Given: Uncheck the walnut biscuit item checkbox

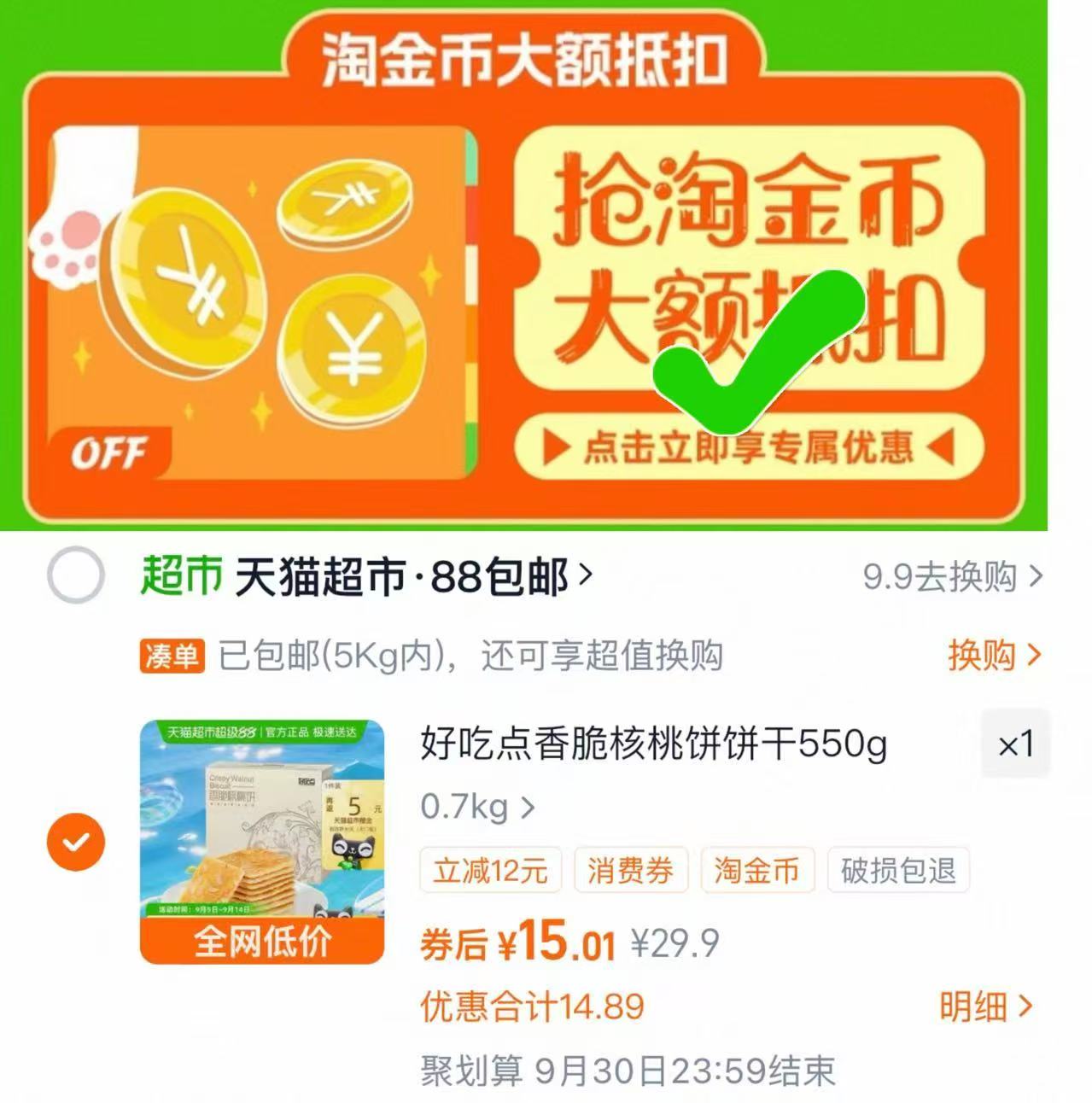Looking at the screenshot, I should tap(78, 841).
